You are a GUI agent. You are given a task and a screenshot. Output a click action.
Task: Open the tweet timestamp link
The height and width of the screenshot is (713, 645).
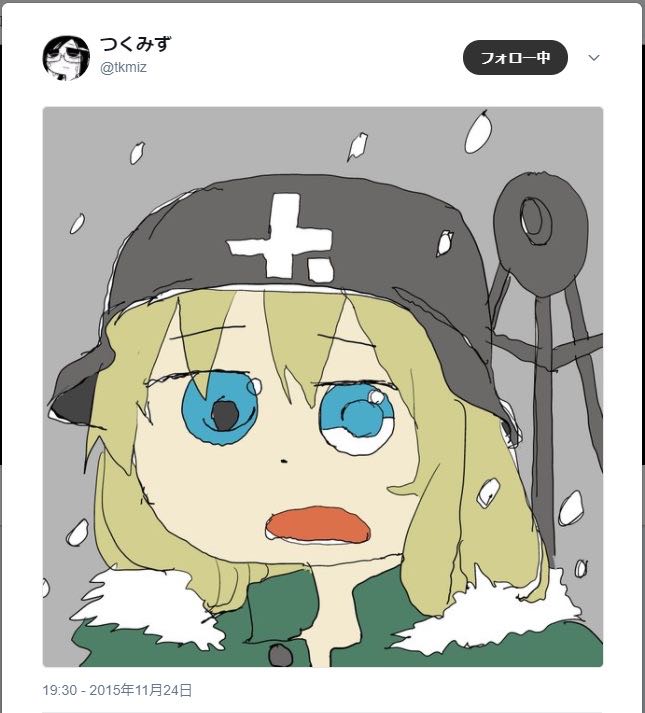pos(117,690)
